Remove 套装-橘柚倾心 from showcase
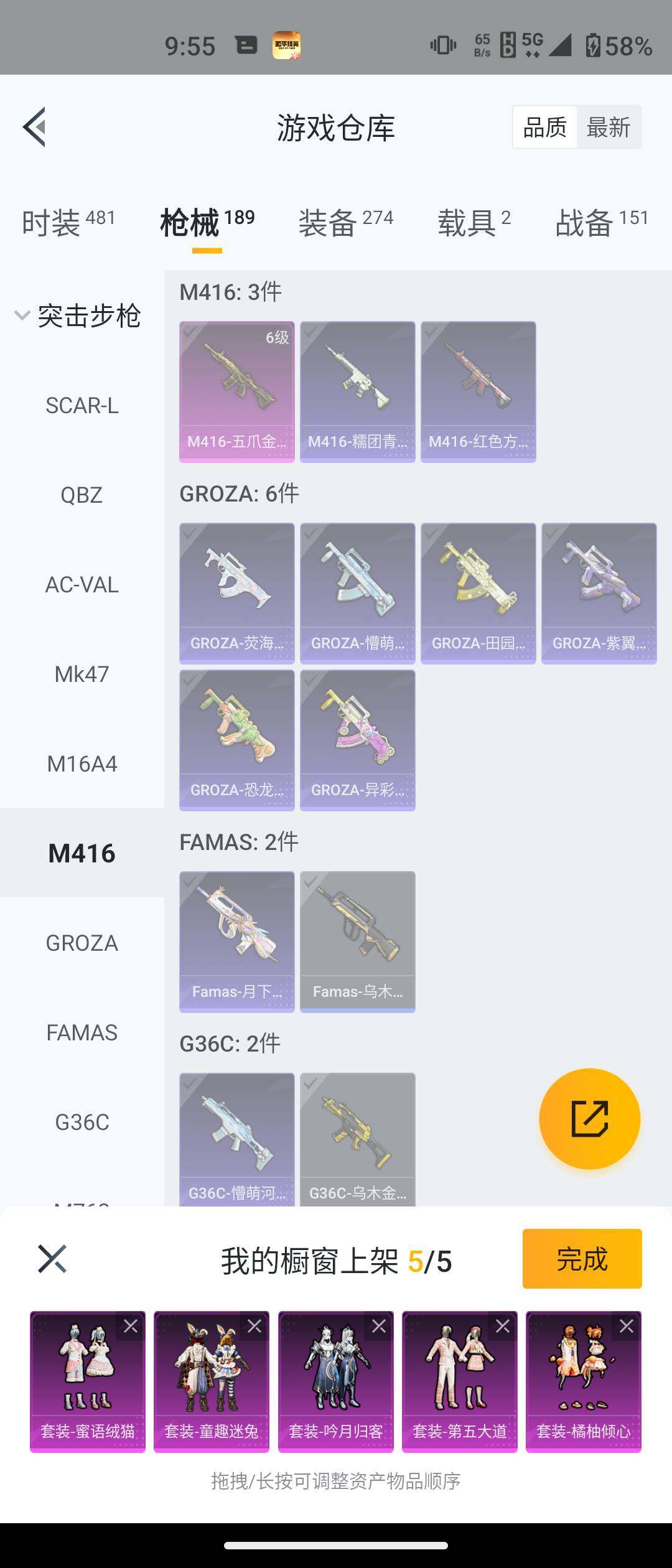The height and width of the screenshot is (1568, 672). [x=627, y=1326]
